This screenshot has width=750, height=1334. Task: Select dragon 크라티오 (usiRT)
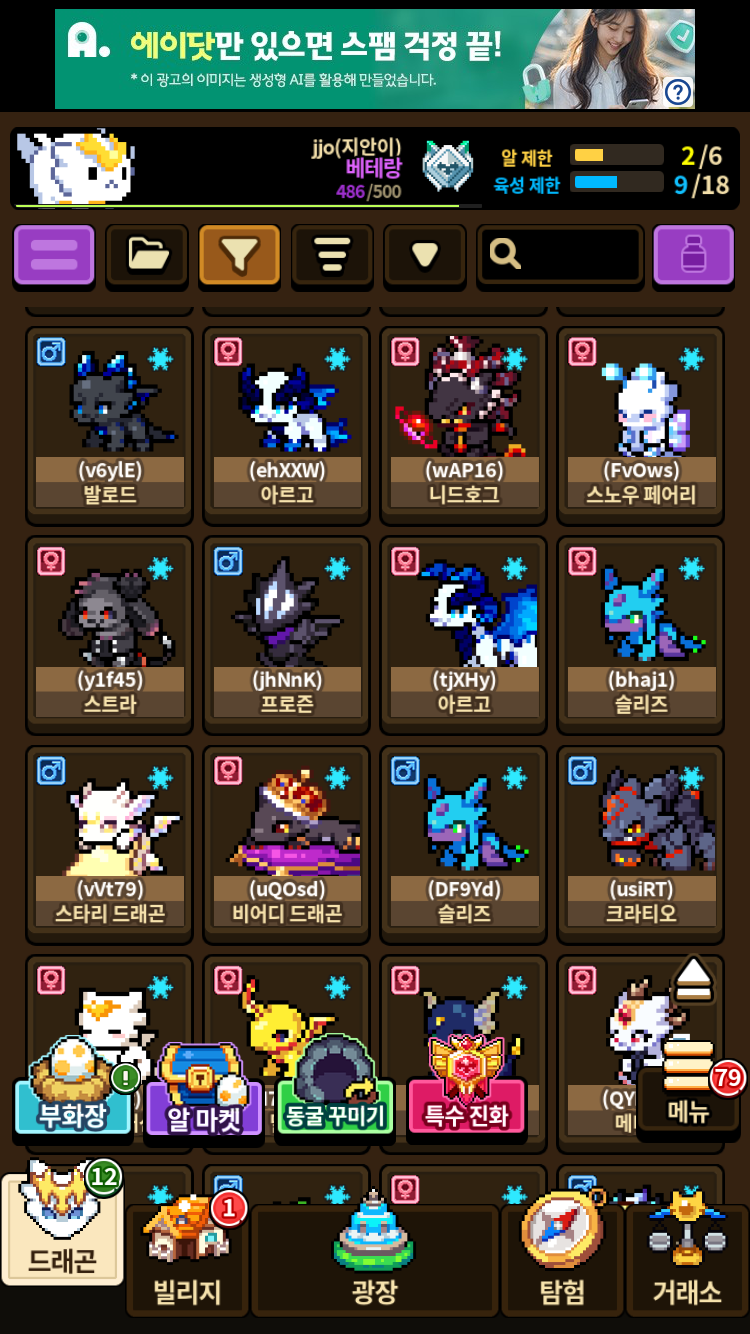click(640, 845)
